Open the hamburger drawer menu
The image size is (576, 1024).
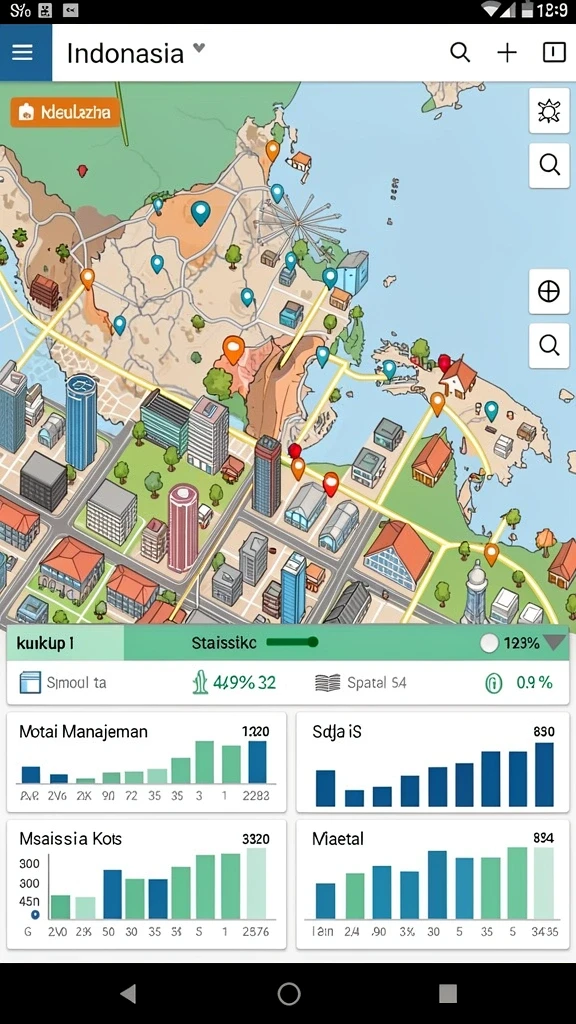(x=23, y=53)
